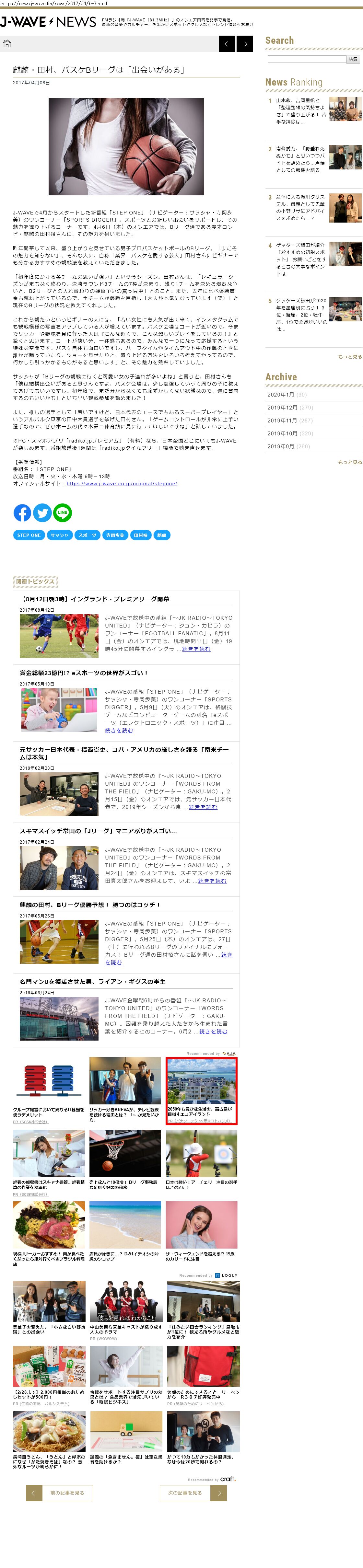Viewport: 363px width, 1568px height.
Task: Open the 2019年12月 archive link
Action: pos(283,407)
